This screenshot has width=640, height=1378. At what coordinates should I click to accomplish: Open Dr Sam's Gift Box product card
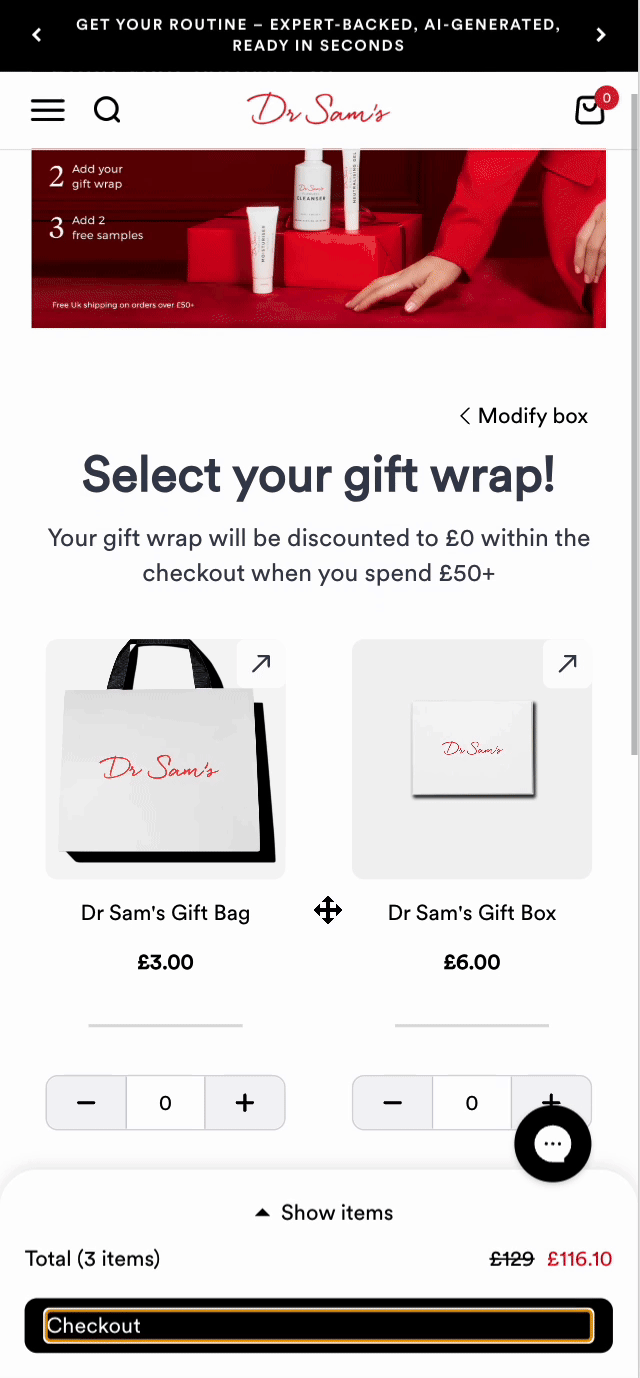coord(472,760)
